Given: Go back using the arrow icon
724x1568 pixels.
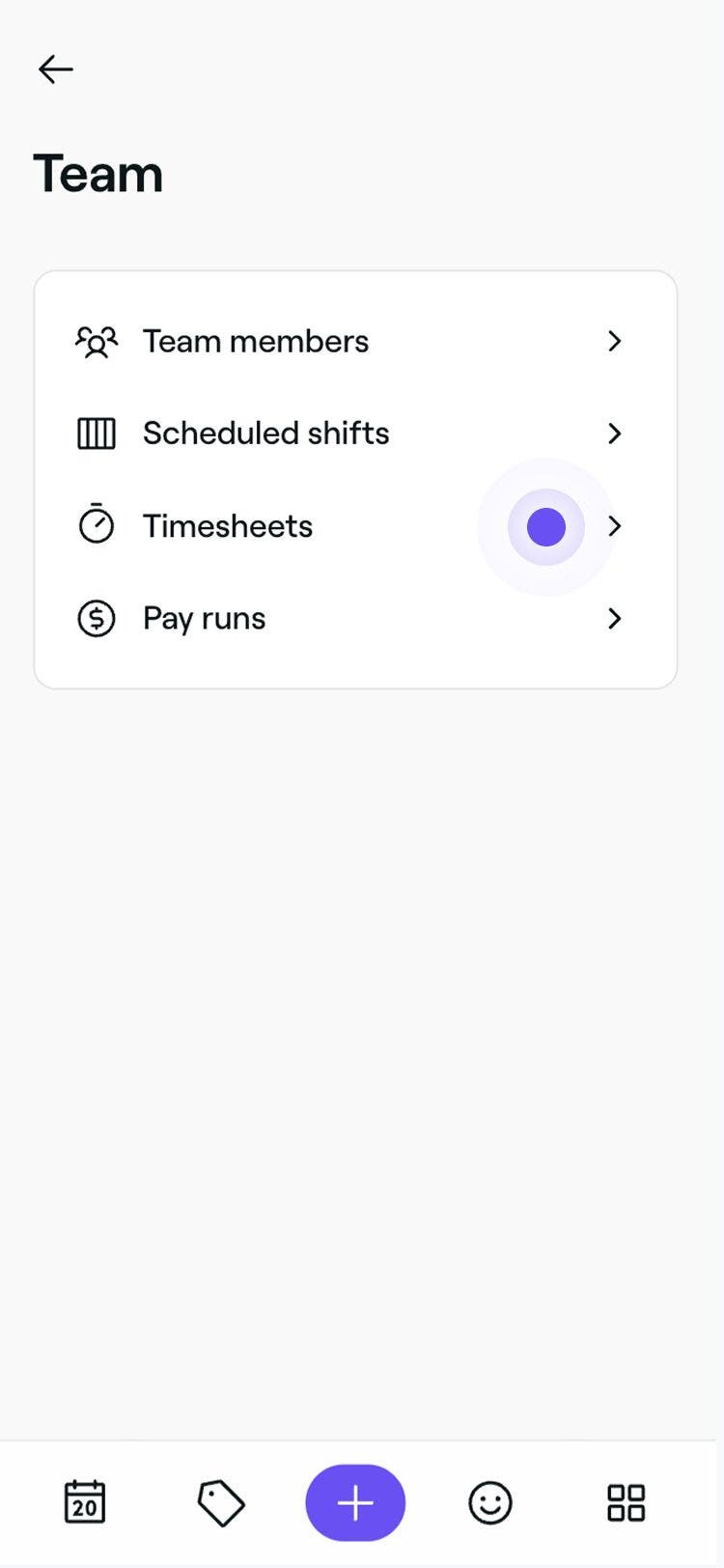Looking at the screenshot, I should [x=56, y=70].
